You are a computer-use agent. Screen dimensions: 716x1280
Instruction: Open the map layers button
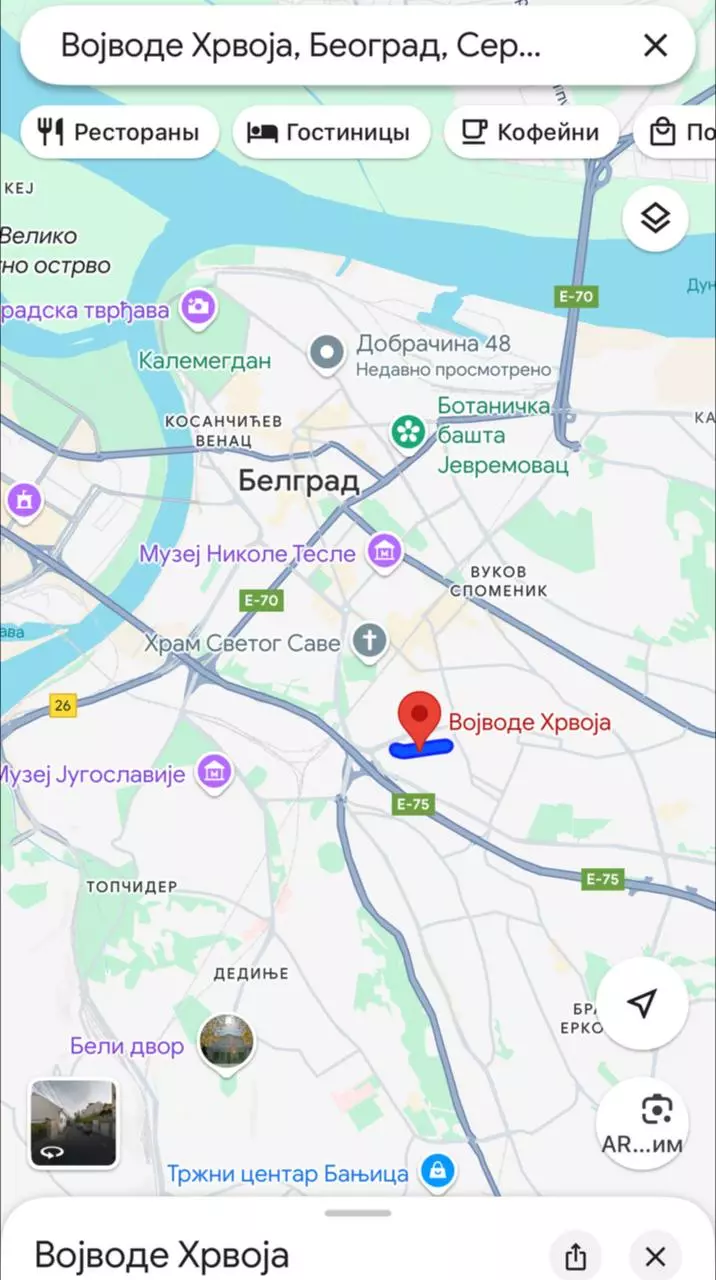point(655,218)
